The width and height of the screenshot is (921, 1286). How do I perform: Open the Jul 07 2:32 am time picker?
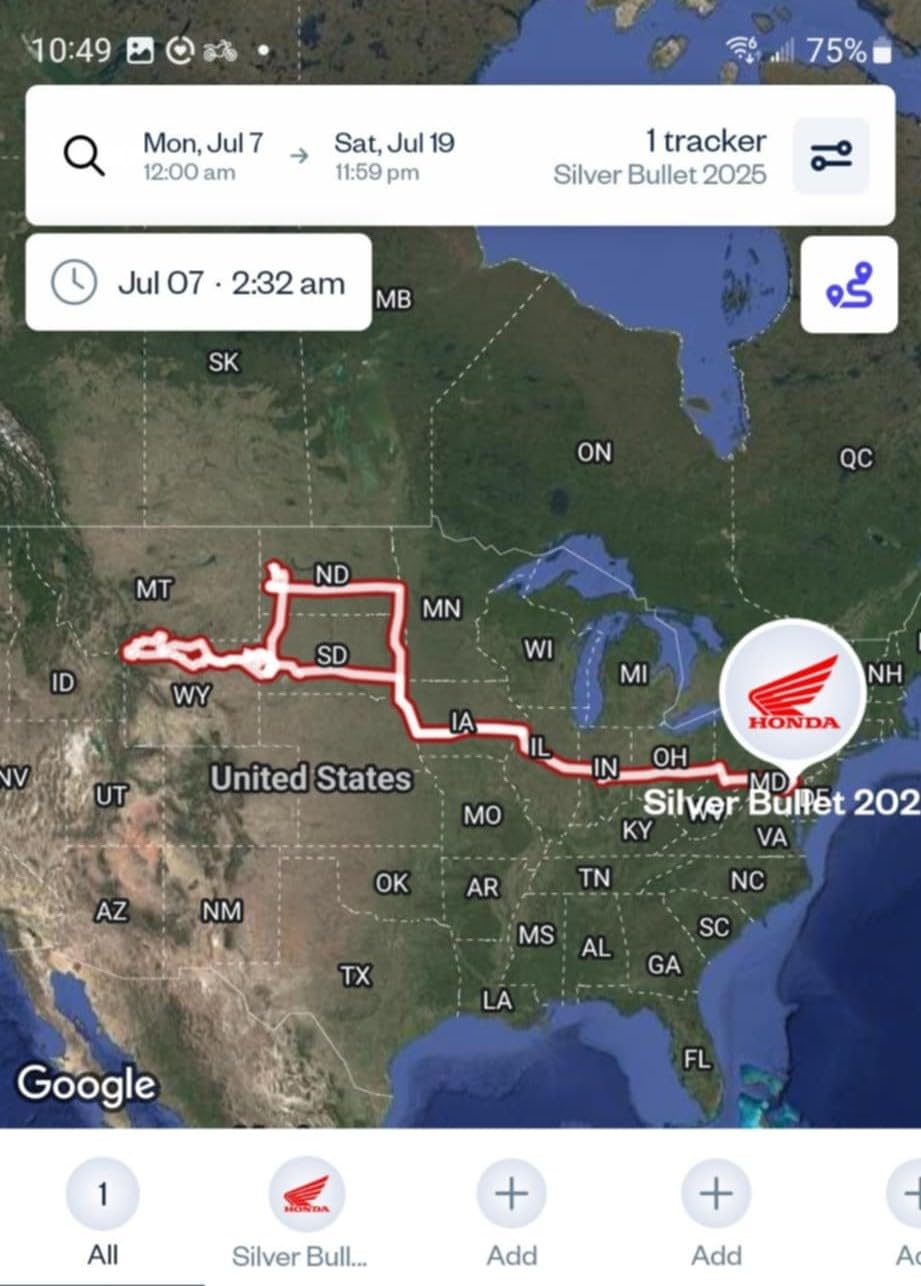[x=198, y=283]
